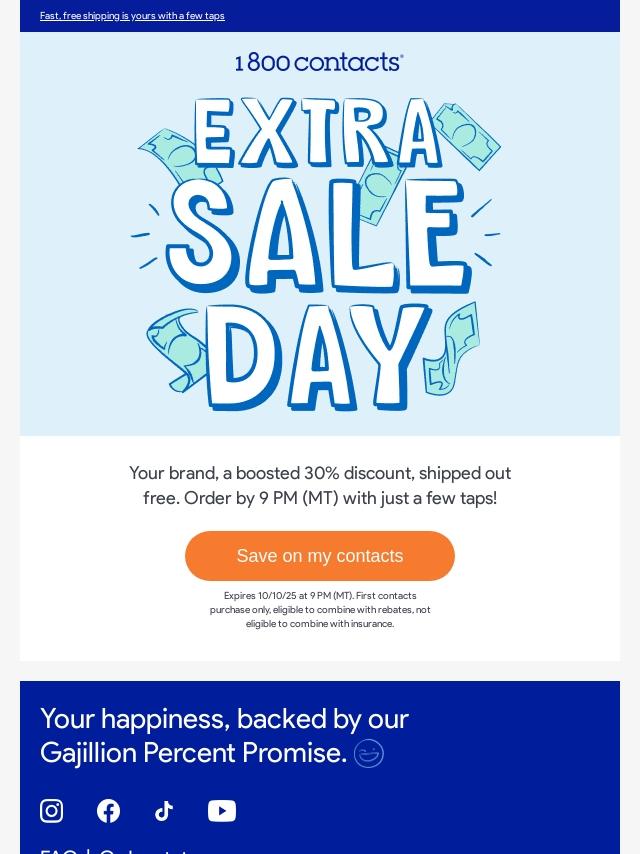This screenshot has width=640, height=854.
Task: Open the TikTok icon
Action: pyautogui.click(x=164, y=811)
